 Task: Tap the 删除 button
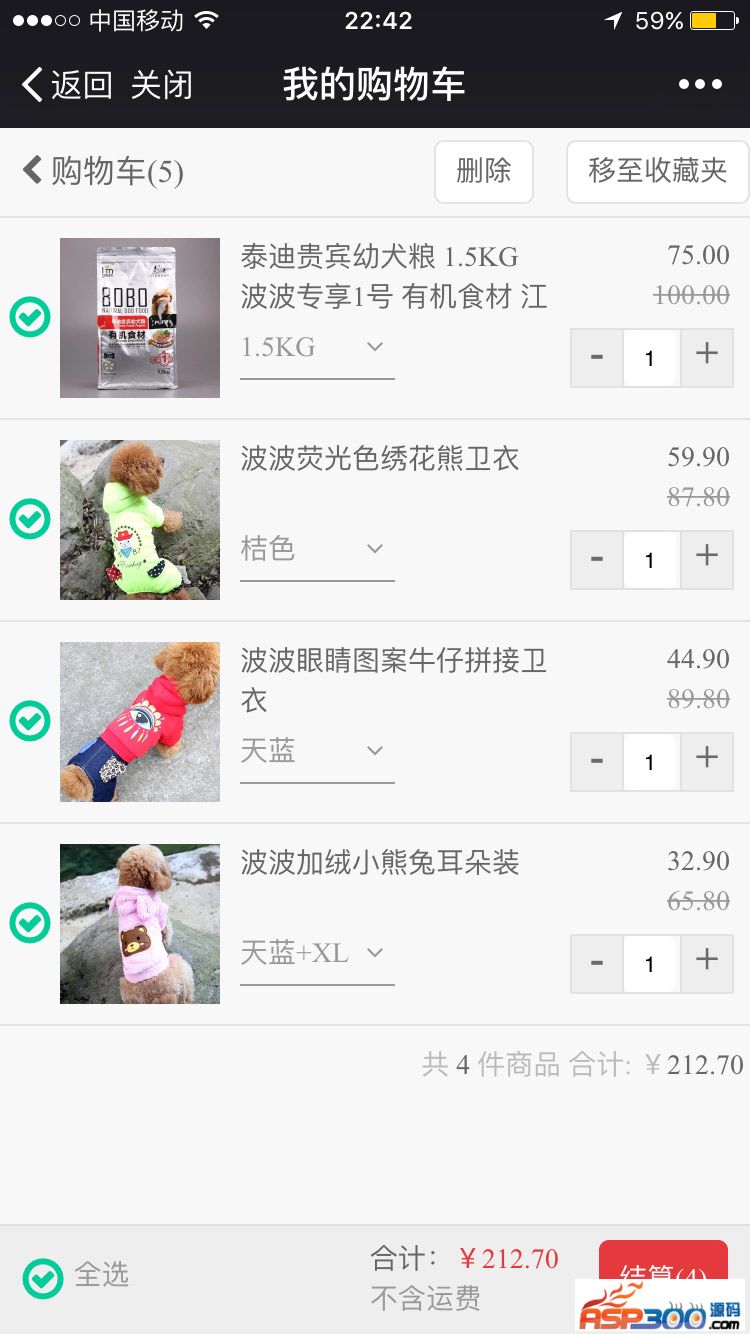(x=483, y=172)
